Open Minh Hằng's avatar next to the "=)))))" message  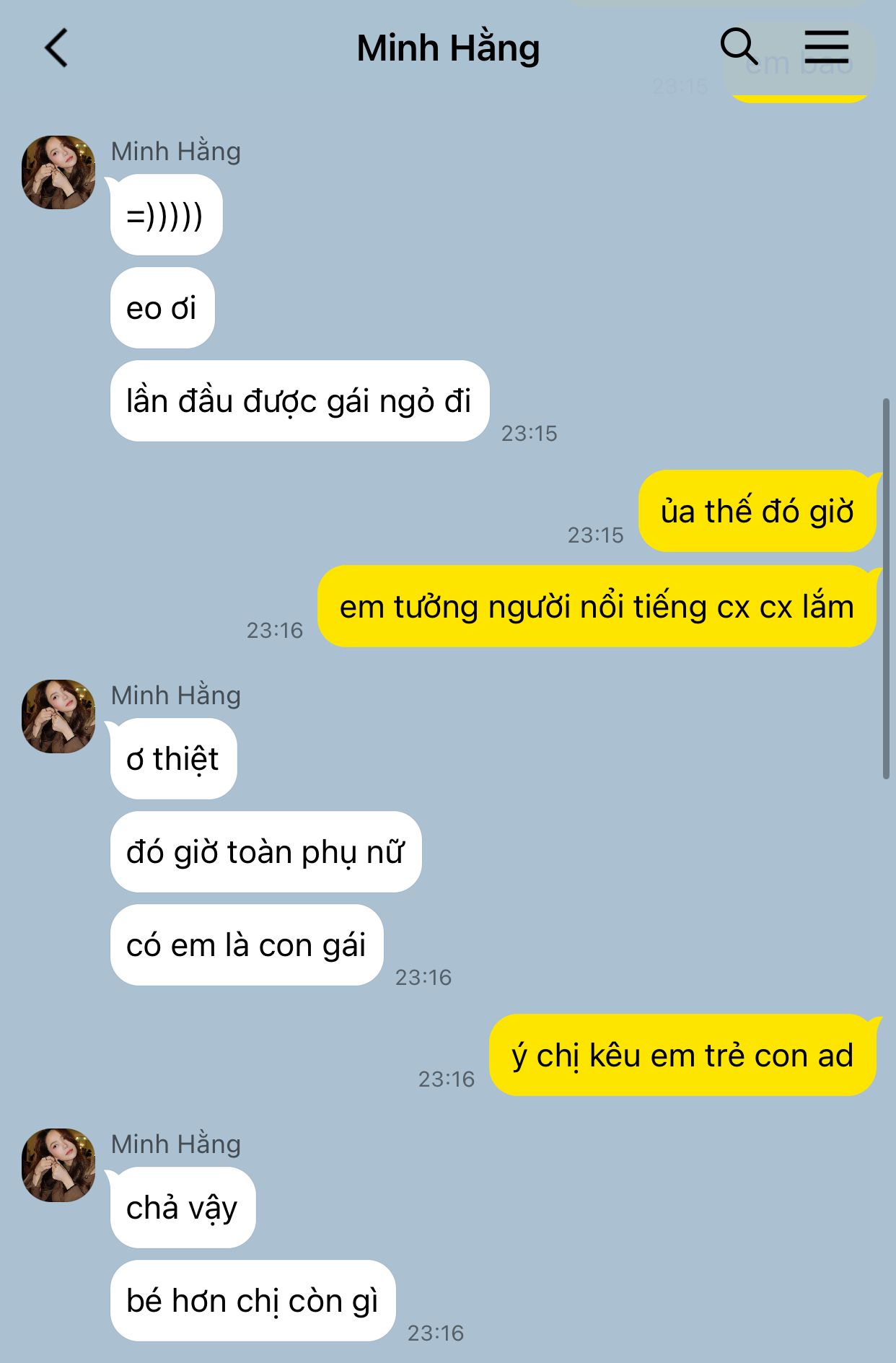point(58,172)
